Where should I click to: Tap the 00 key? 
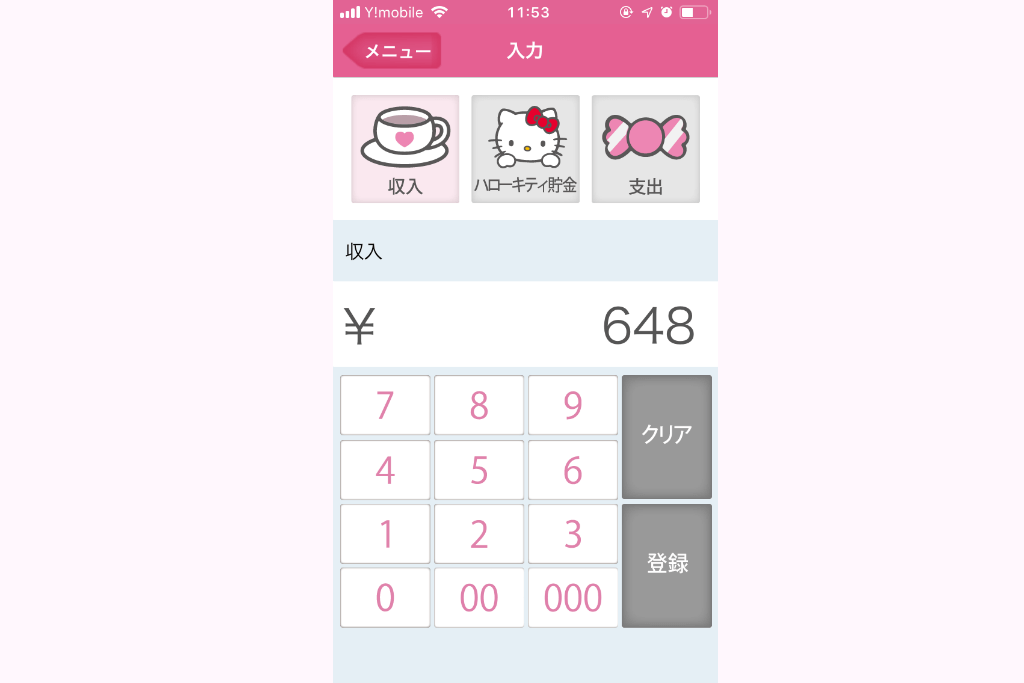479,598
